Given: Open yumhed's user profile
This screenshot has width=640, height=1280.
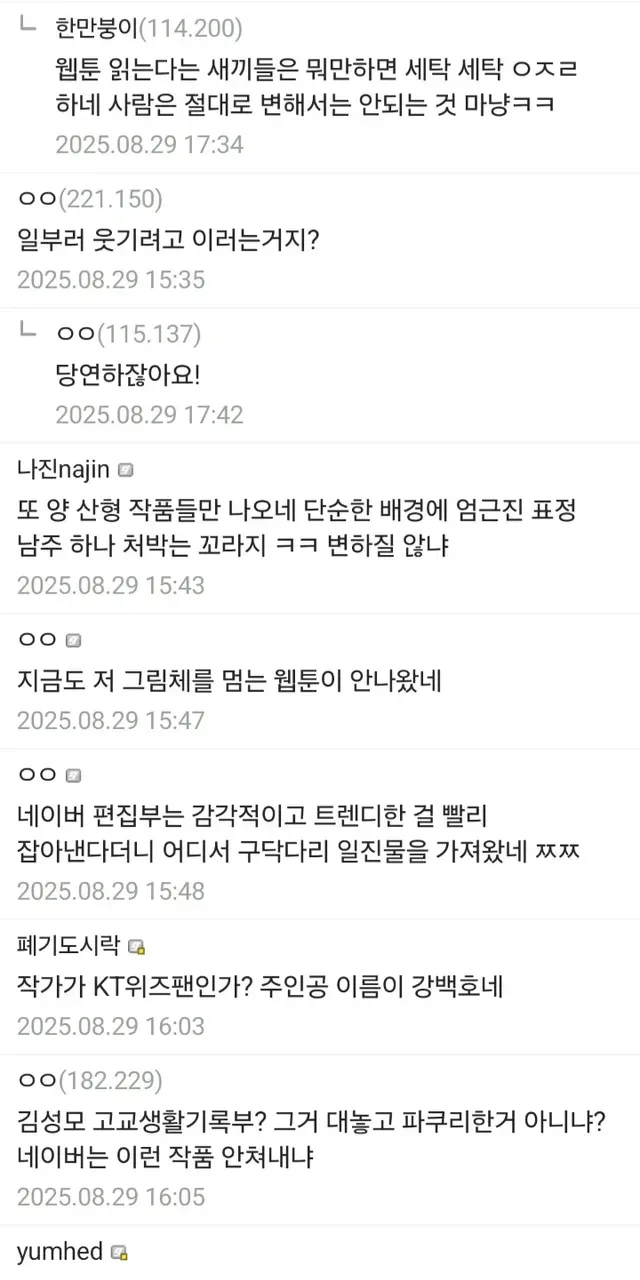Looking at the screenshot, I should (60, 1251).
